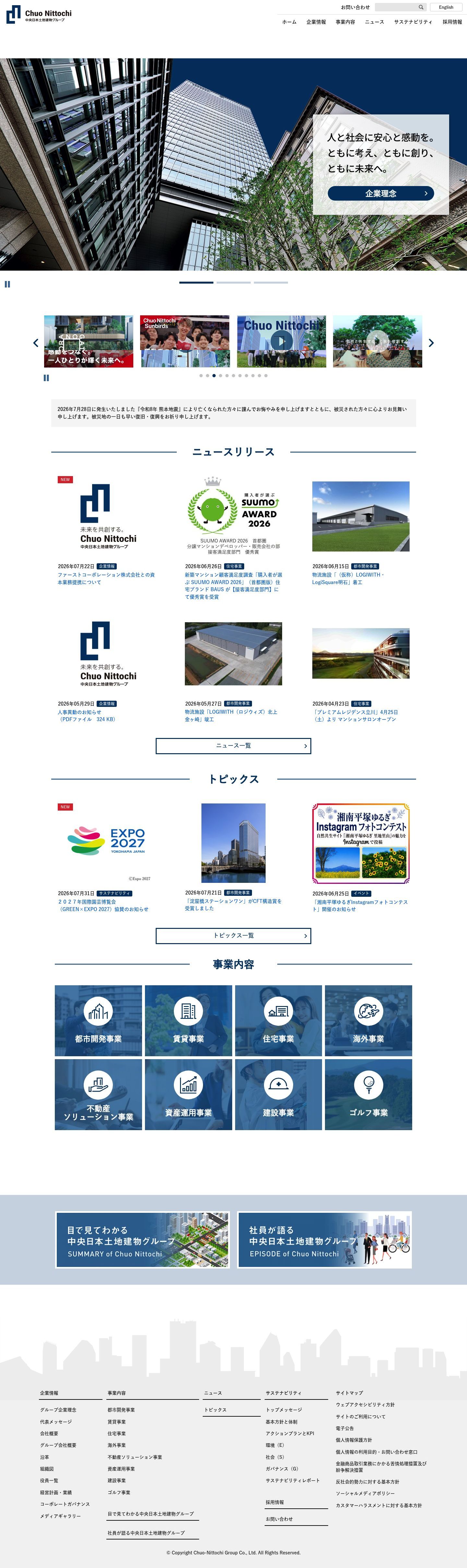Tap the search magnifier icon in header

[420, 7]
